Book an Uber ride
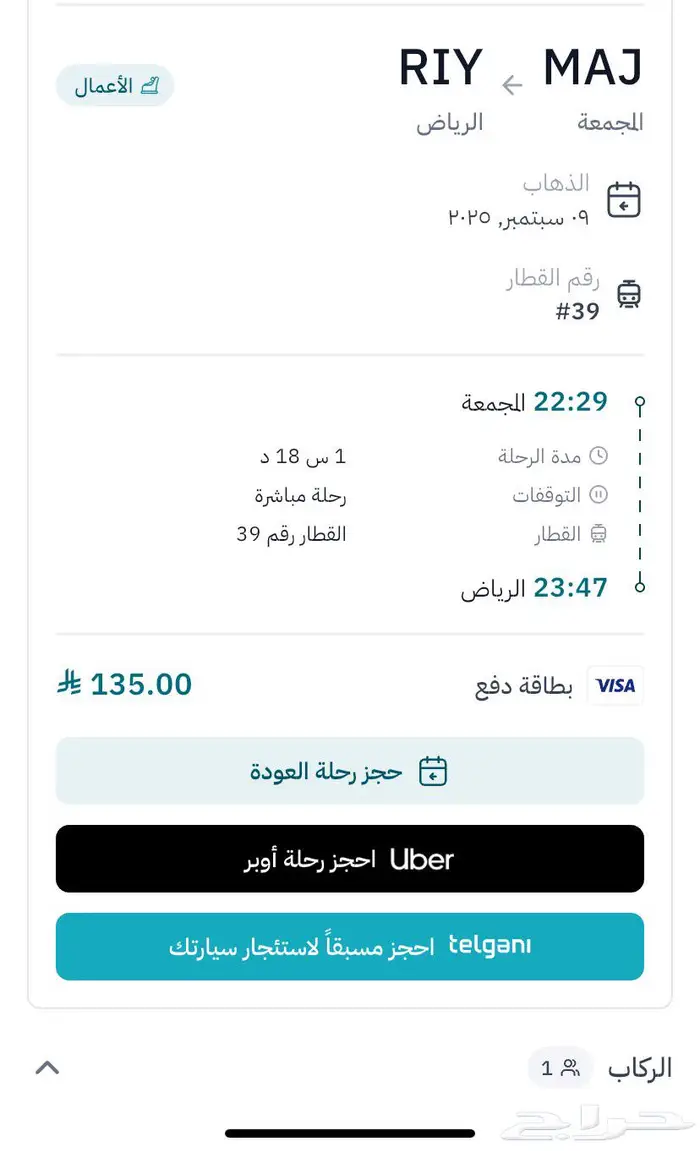 (350, 859)
